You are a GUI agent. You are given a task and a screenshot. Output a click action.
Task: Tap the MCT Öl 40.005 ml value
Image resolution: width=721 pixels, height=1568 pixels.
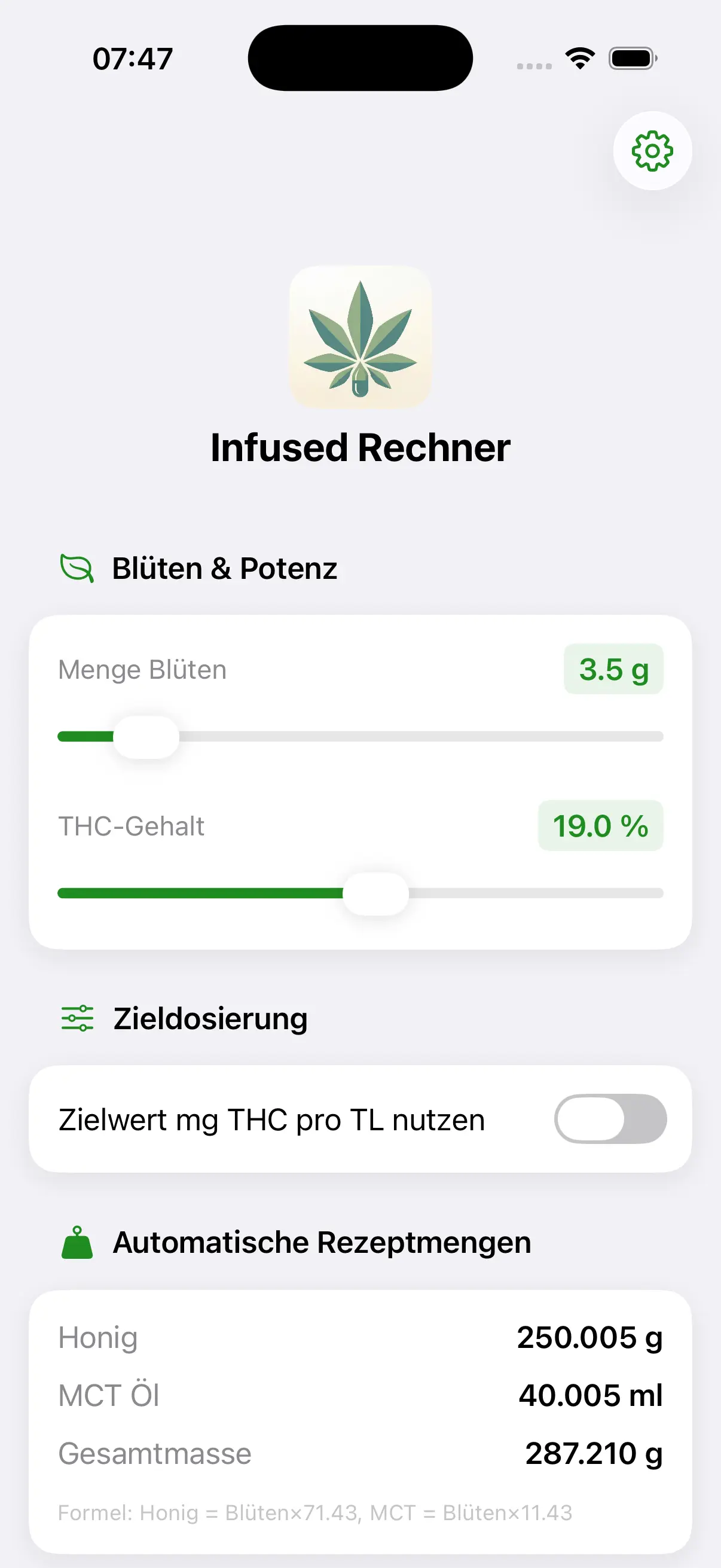tap(590, 1396)
